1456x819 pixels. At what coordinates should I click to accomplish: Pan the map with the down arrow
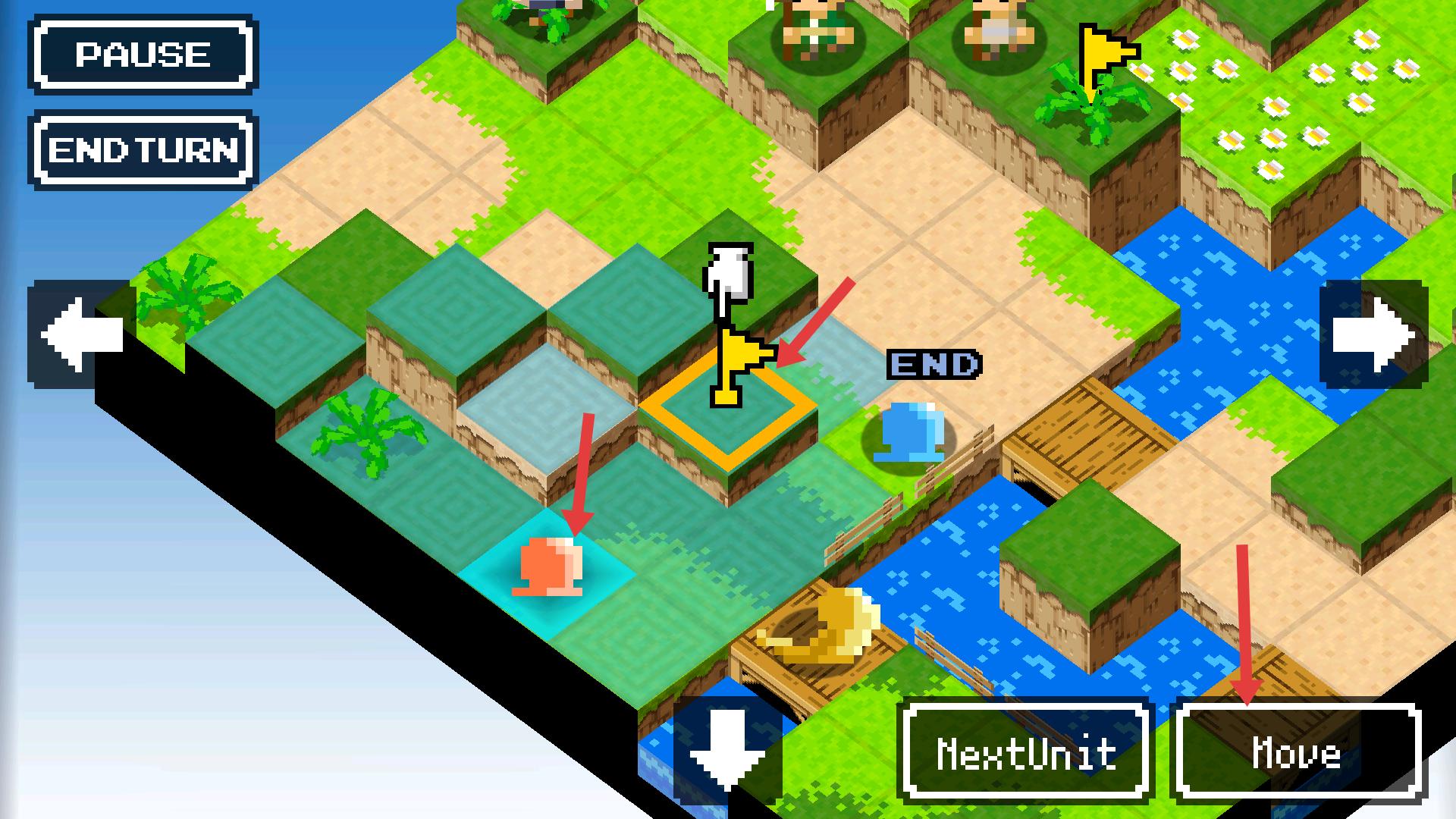pos(728,752)
